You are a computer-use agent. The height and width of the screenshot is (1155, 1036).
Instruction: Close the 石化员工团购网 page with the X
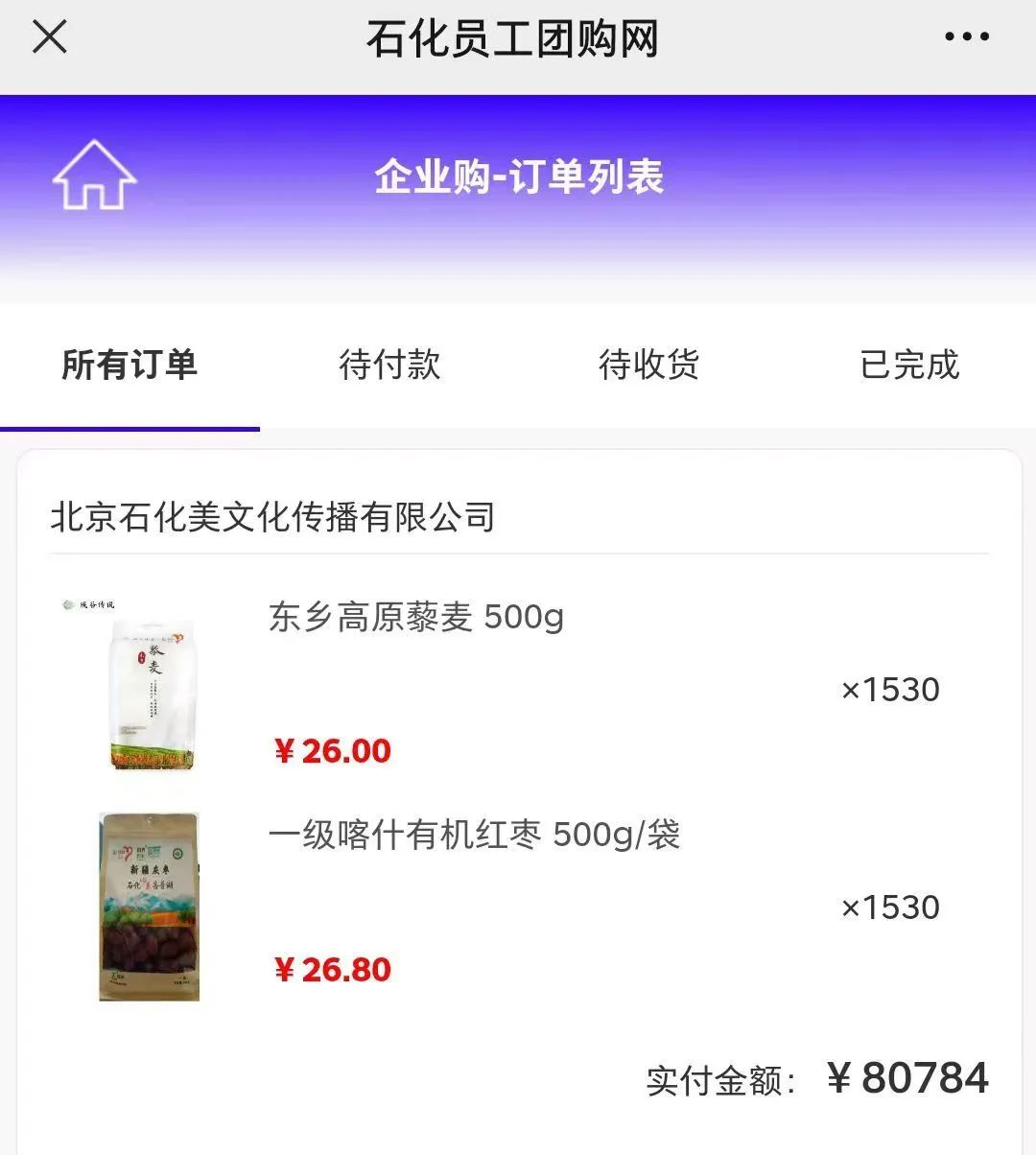(46, 36)
